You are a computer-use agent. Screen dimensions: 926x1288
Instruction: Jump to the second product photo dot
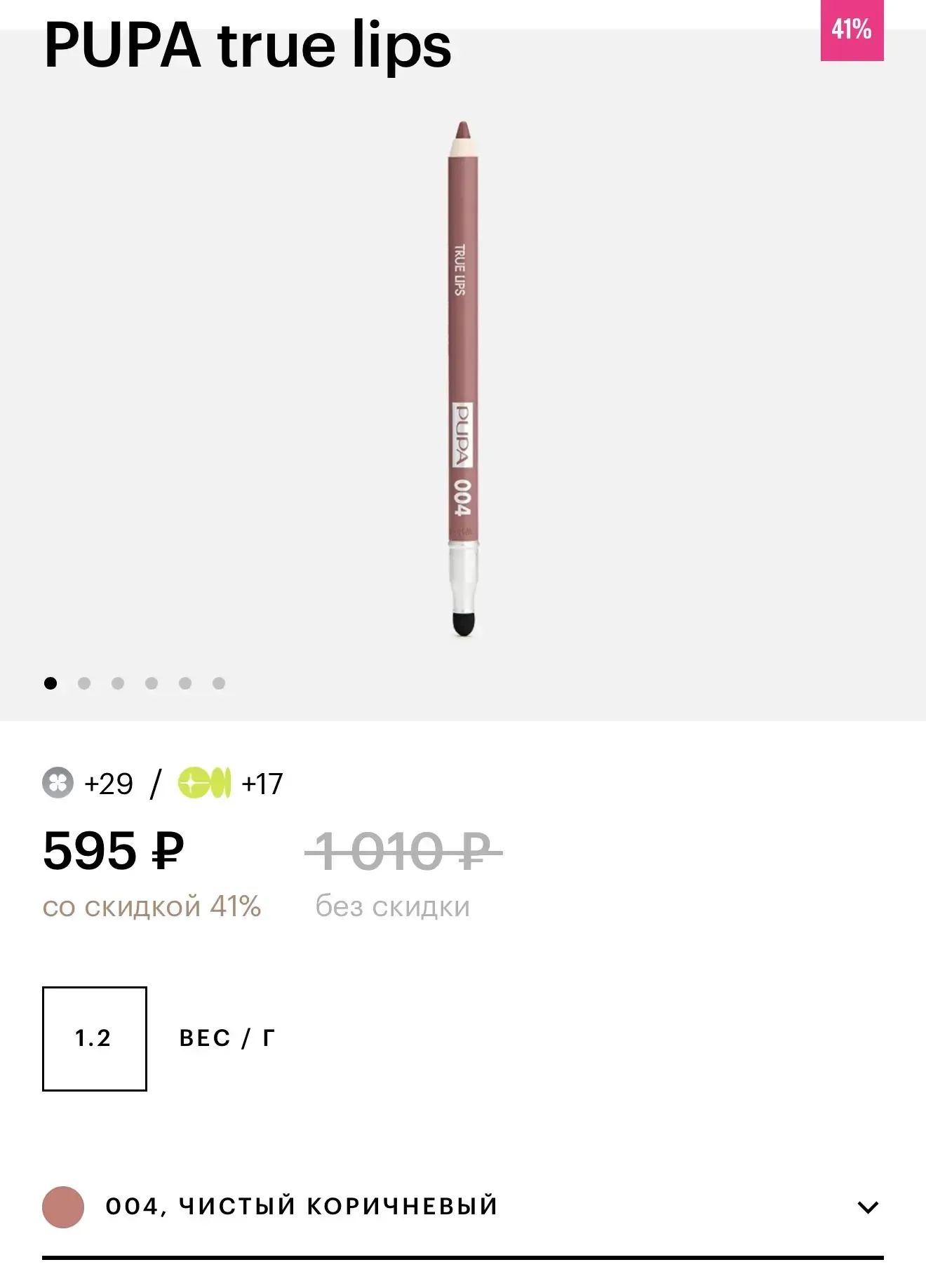click(x=84, y=683)
